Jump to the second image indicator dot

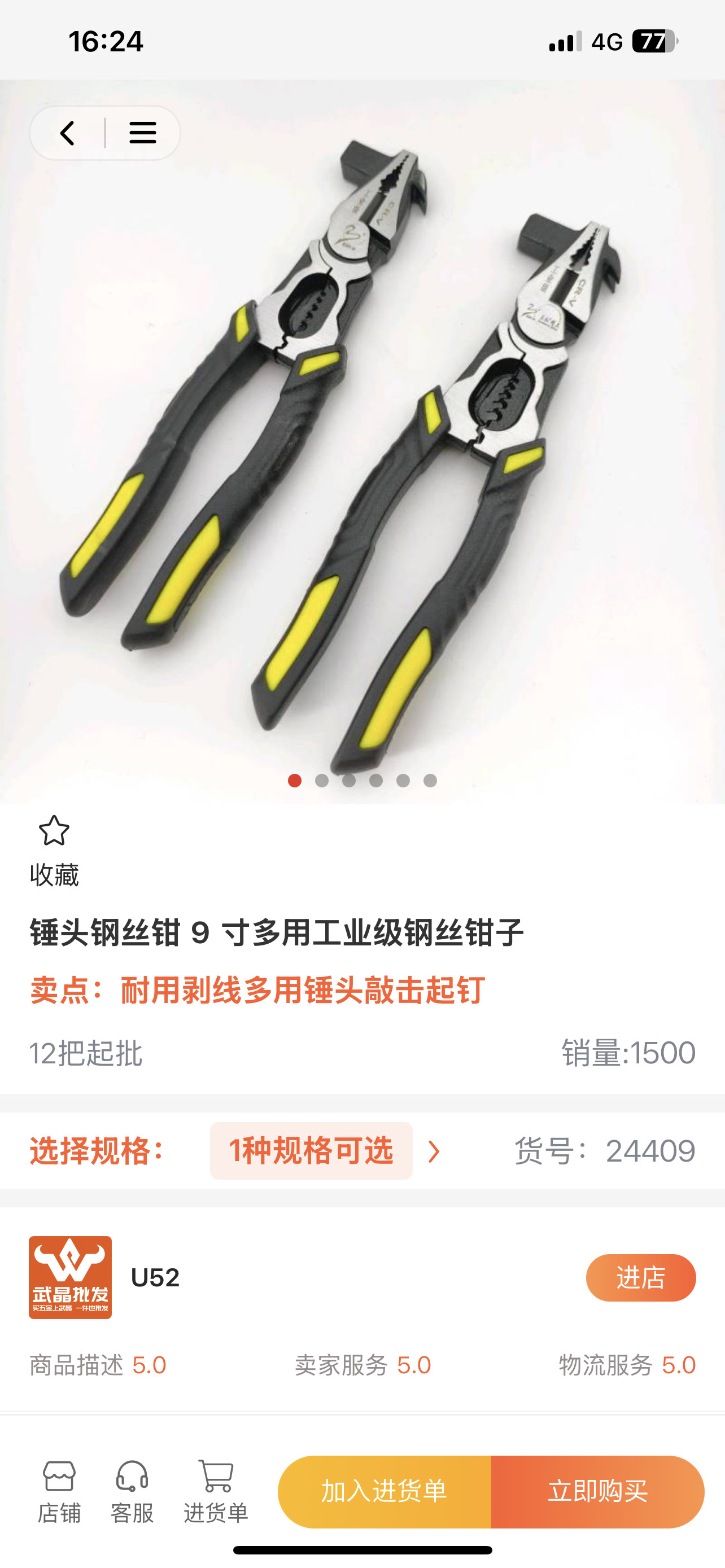click(322, 781)
